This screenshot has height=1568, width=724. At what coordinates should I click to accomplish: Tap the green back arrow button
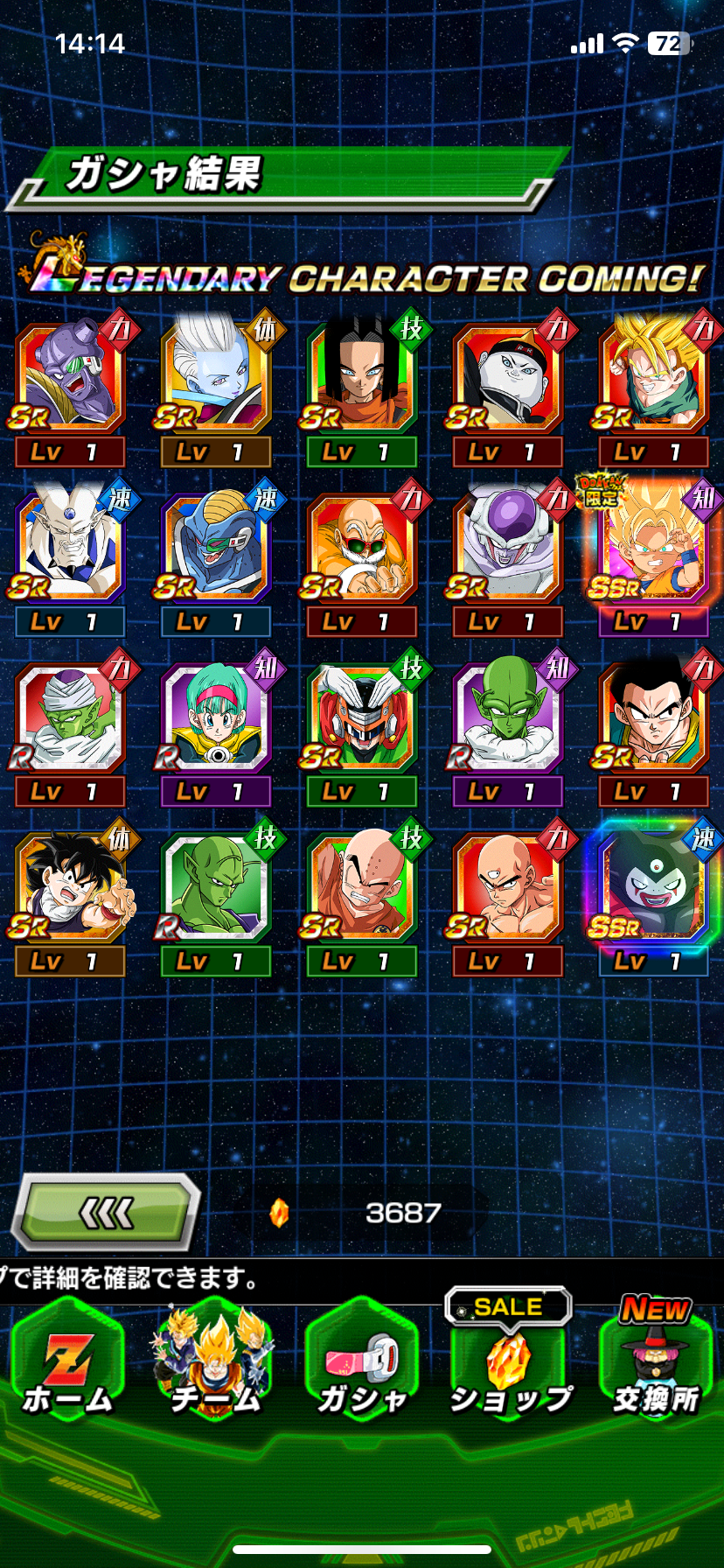coord(107,1213)
